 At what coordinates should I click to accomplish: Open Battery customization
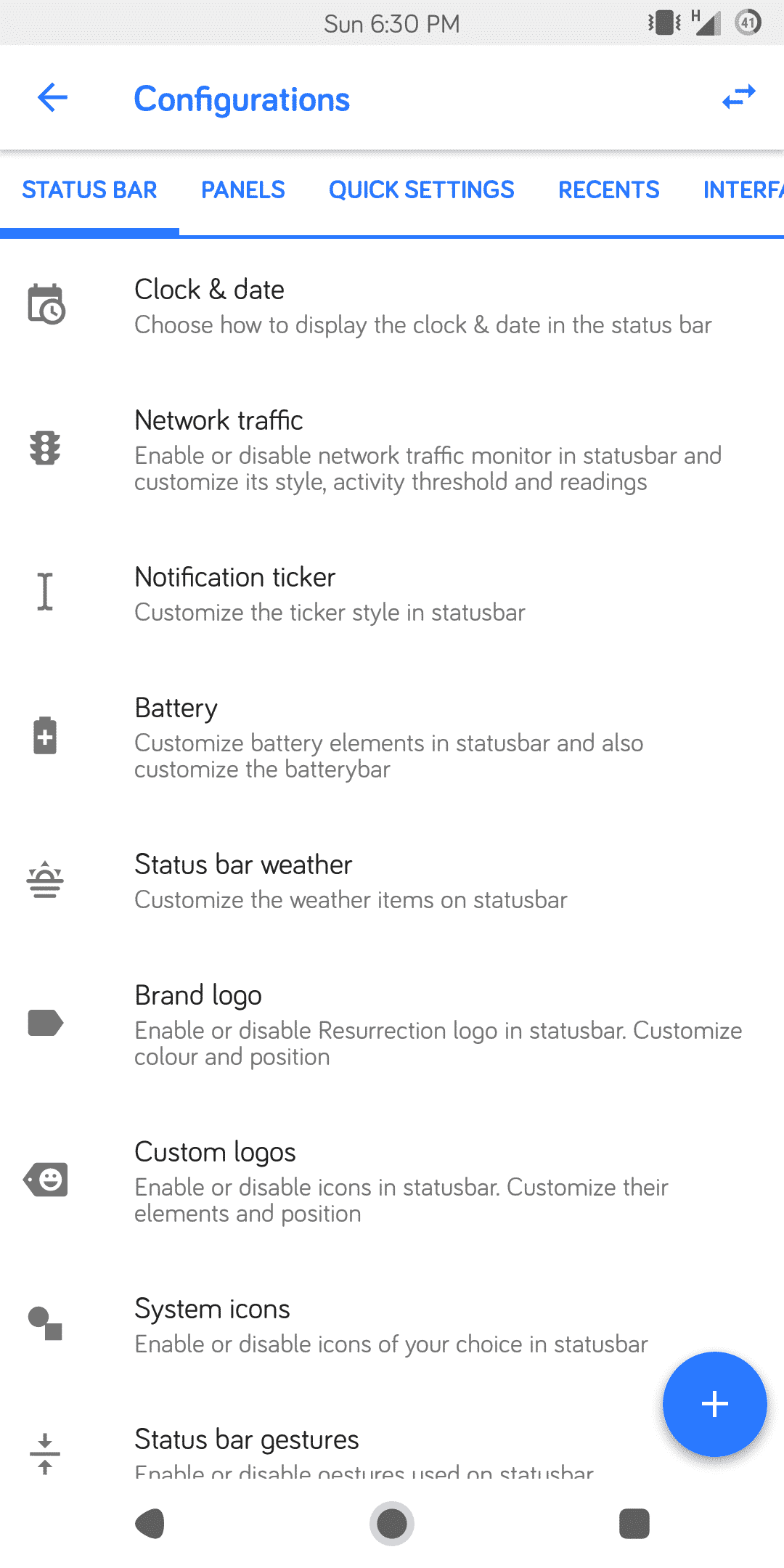pos(392,737)
